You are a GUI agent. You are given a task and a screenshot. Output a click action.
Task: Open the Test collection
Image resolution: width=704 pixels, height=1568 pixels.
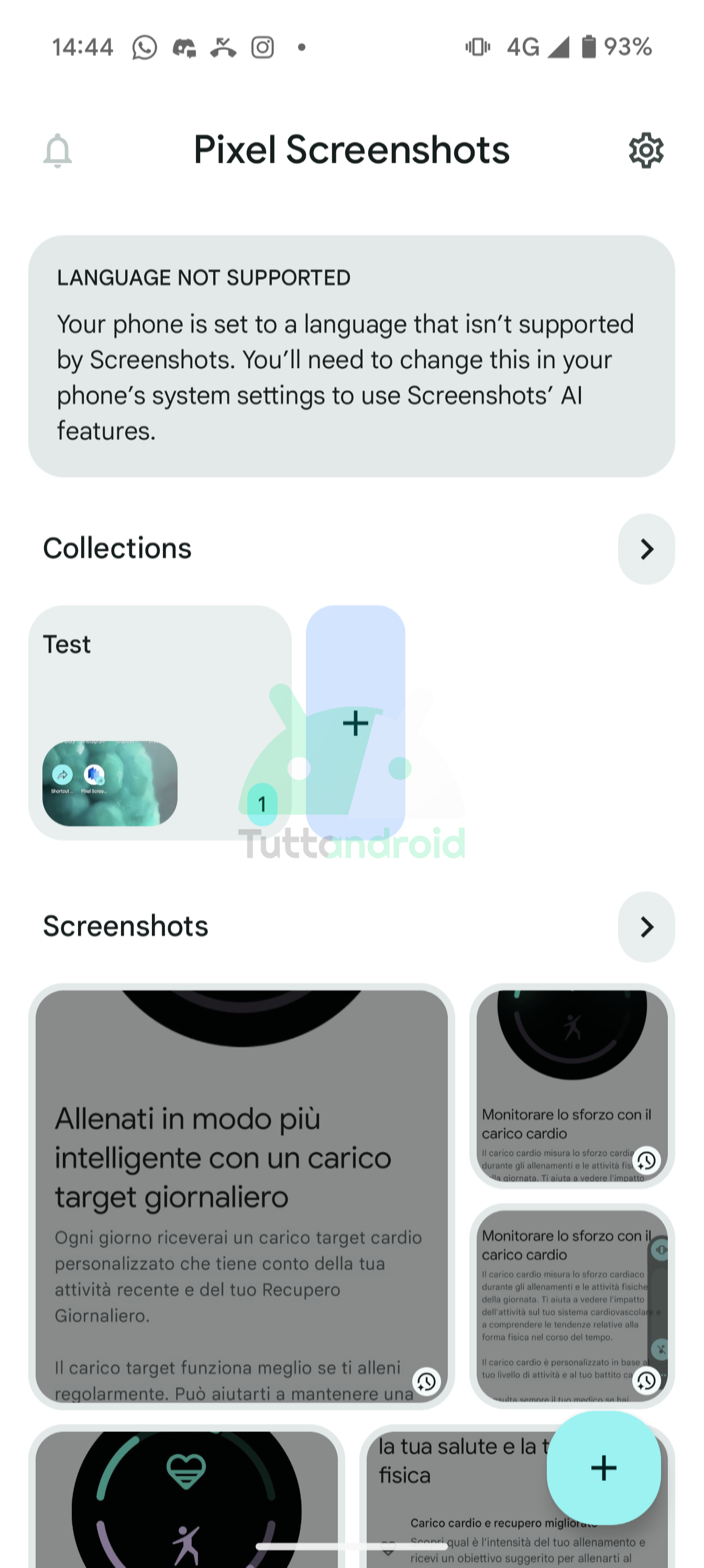pos(160,723)
